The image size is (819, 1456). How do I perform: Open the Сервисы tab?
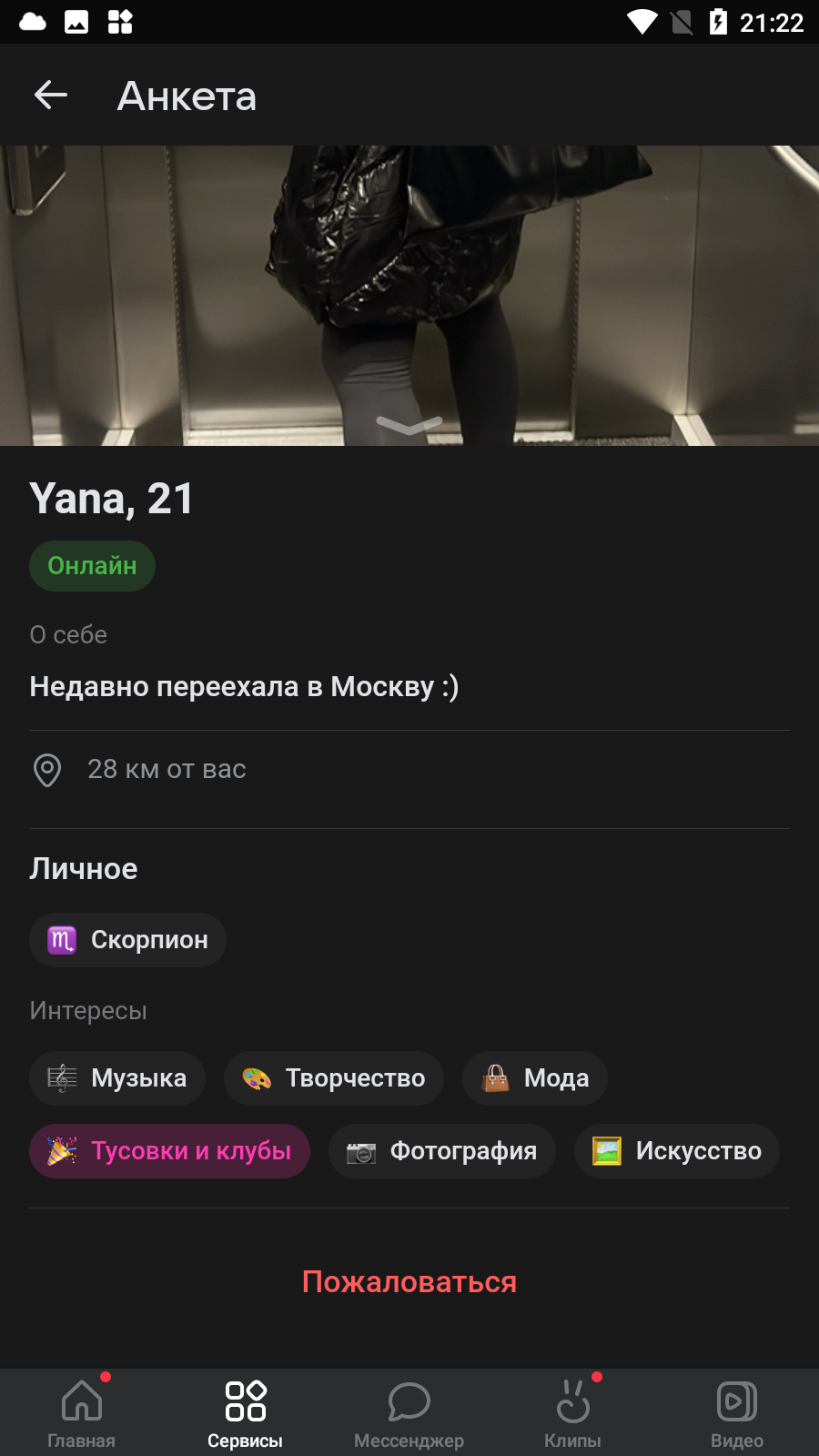click(246, 1412)
